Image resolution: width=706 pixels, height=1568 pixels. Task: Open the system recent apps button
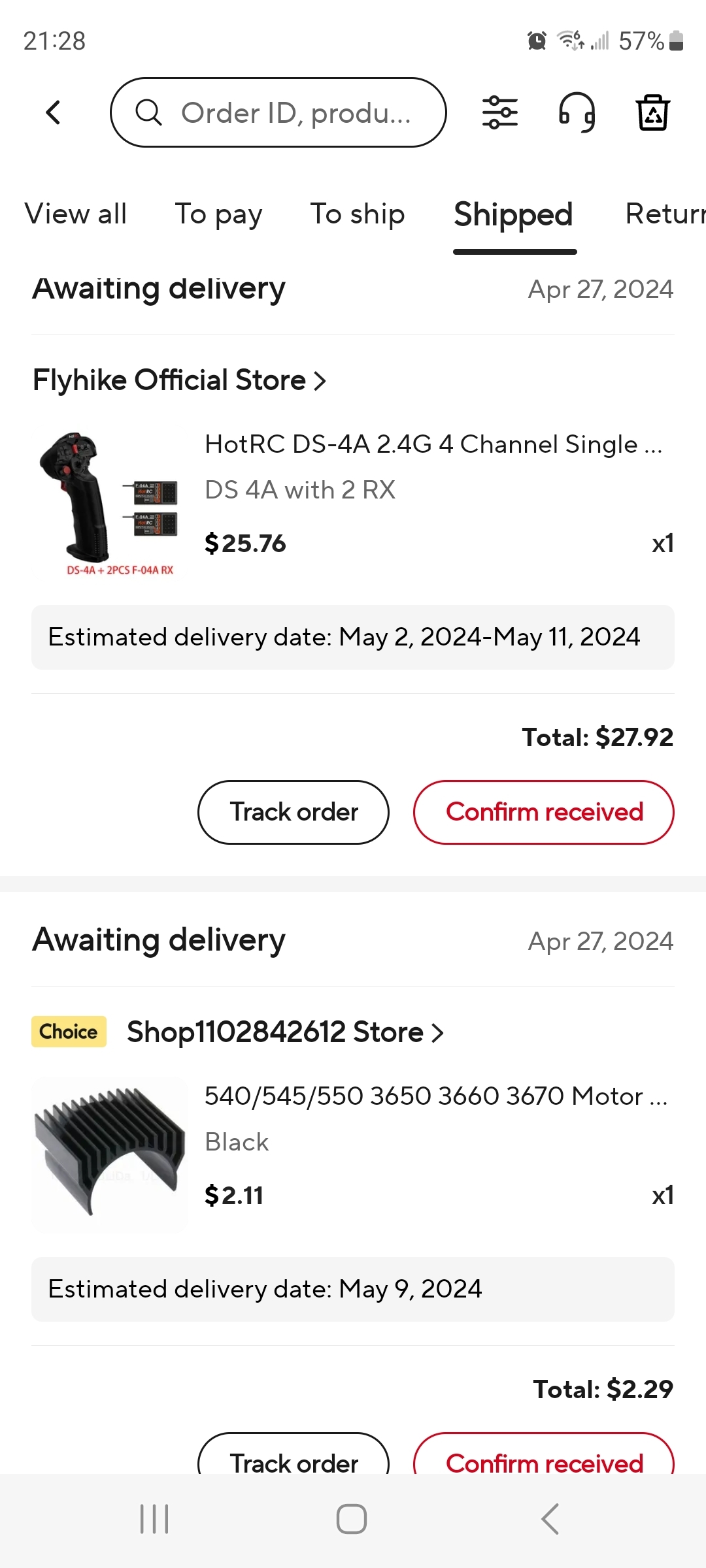tap(155, 1519)
